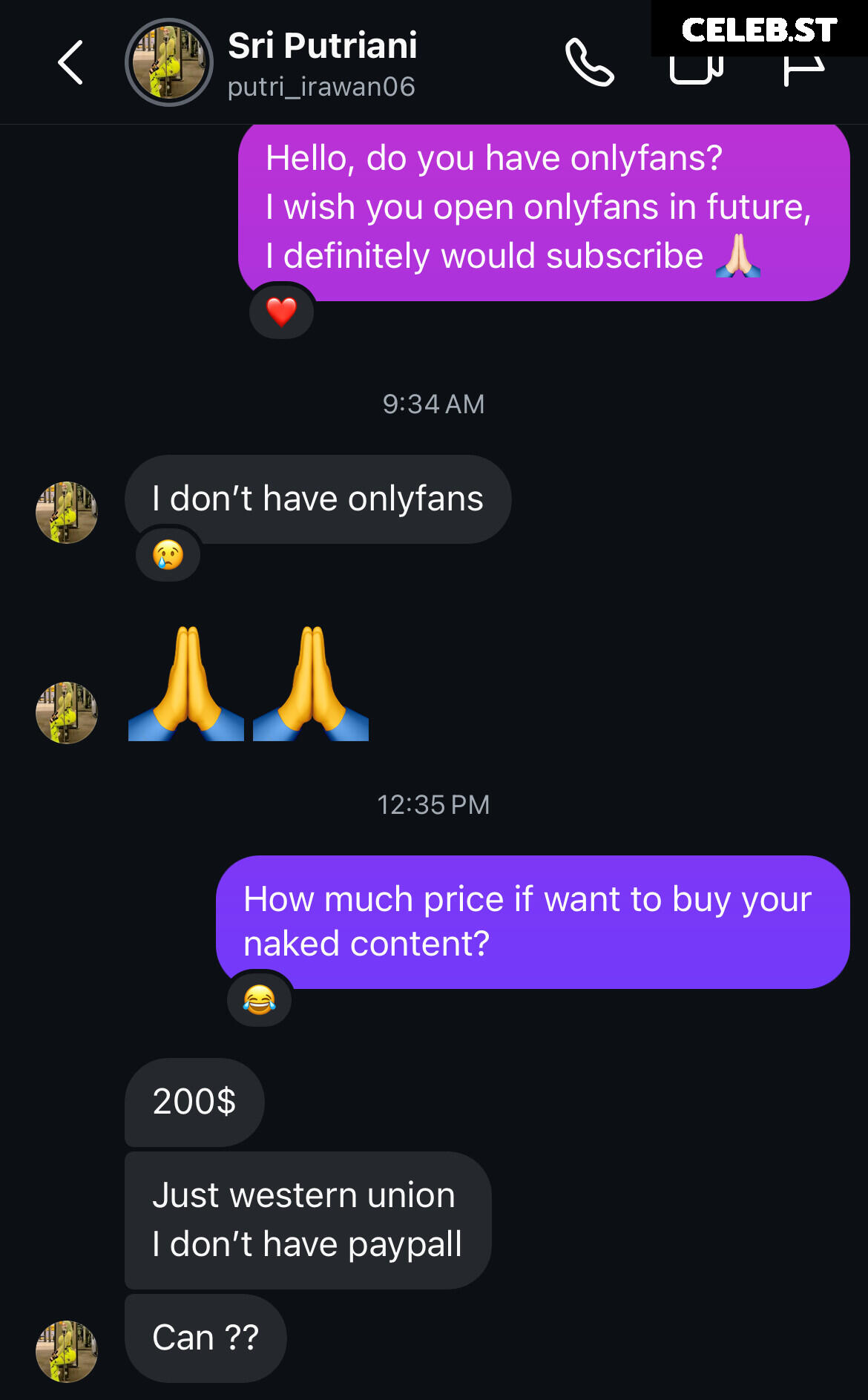The height and width of the screenshot is (1400, 868).
Task: View heart reaction on the onlyfans message
Action: [281, 312]
